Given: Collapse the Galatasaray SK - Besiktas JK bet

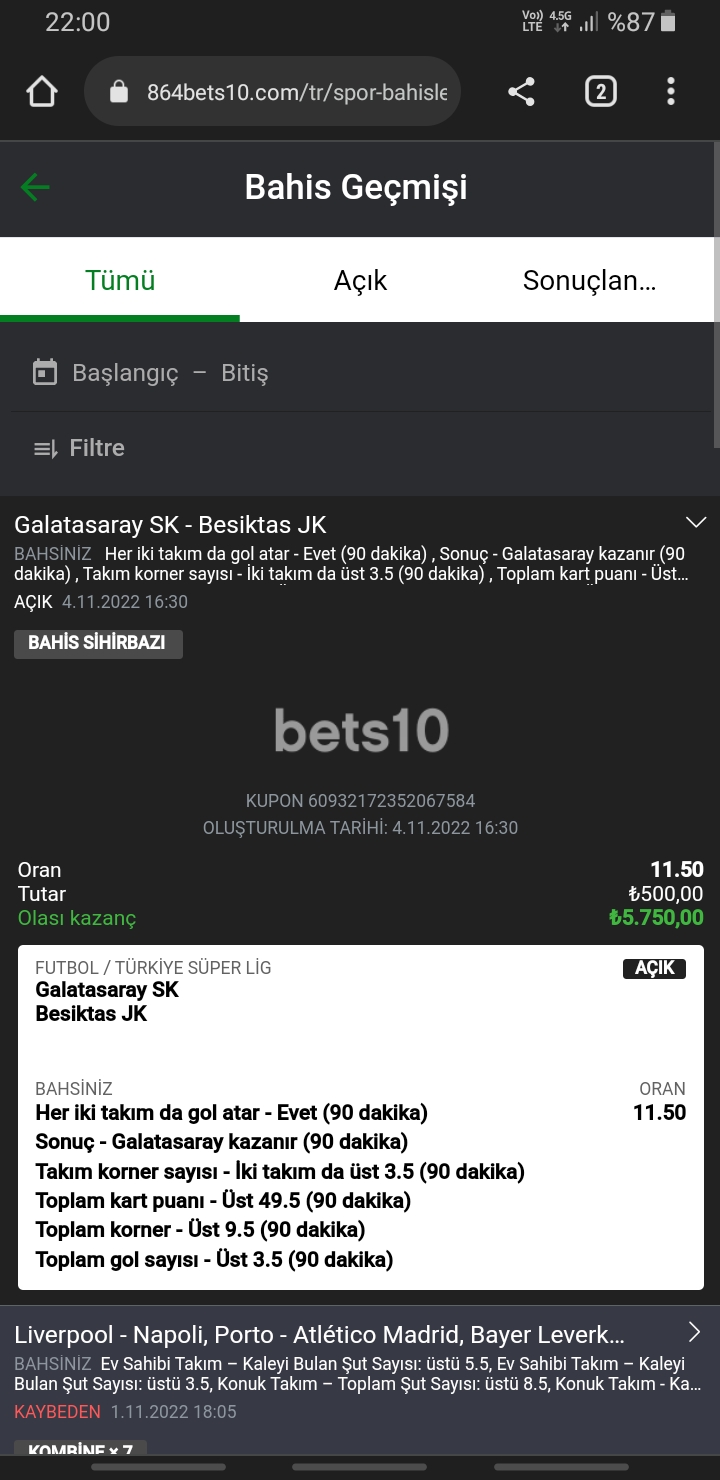Looking at the screenshot, I should point(695,522).
